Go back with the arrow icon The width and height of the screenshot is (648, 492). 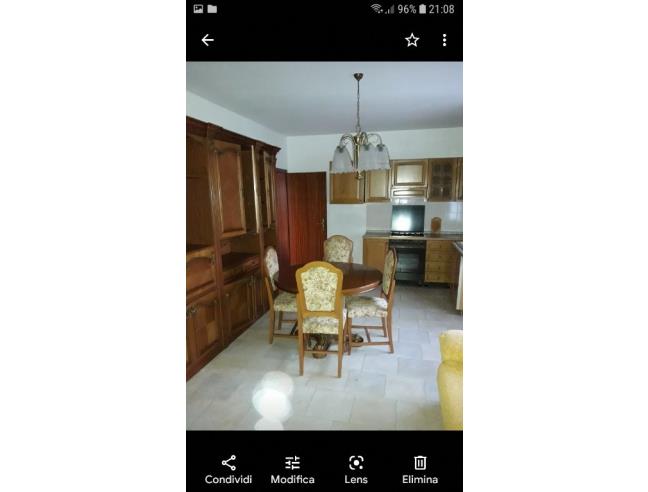(207, 40)
